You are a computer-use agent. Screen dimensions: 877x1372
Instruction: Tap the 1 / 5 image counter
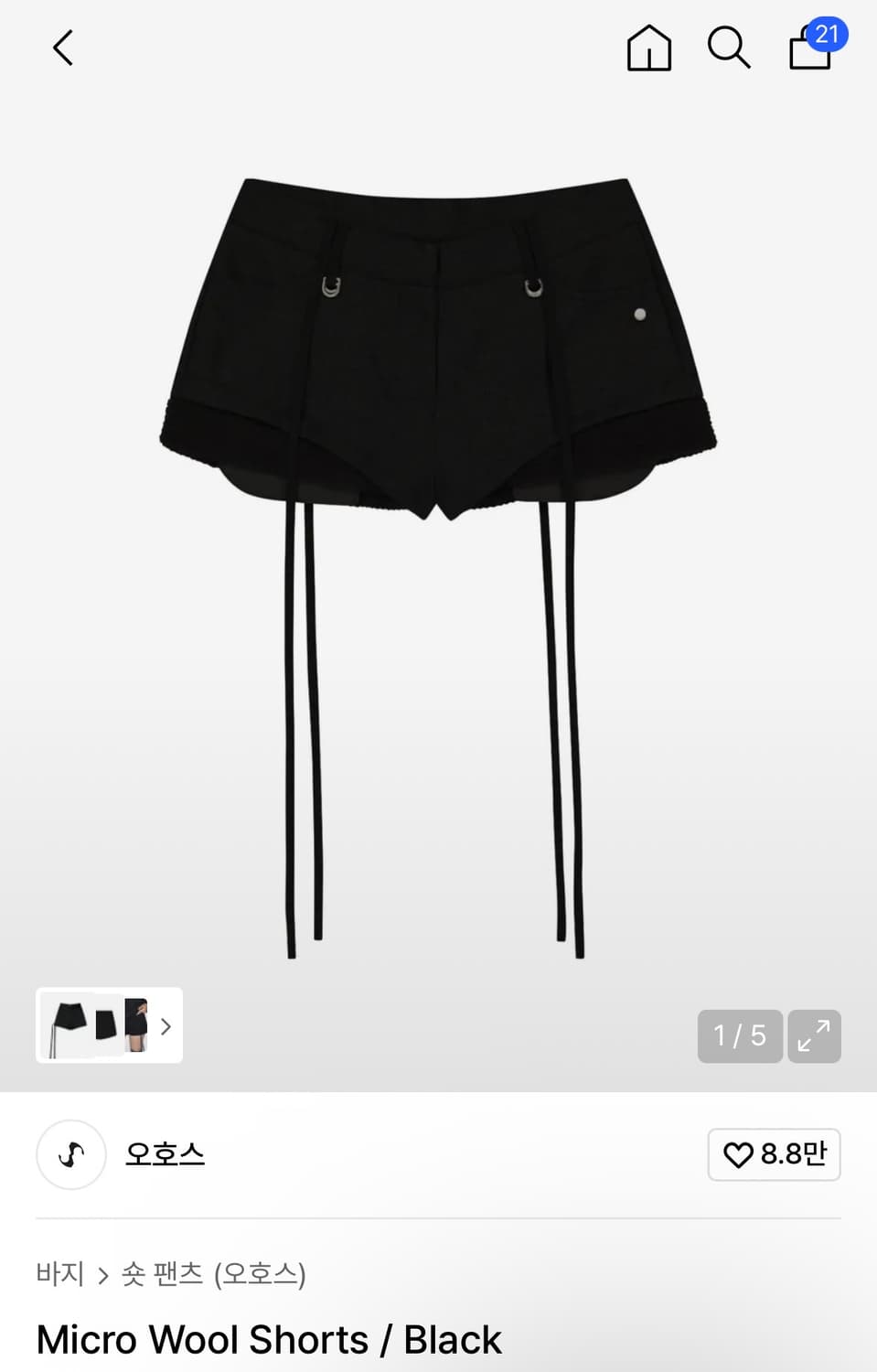pos(739,1036)
